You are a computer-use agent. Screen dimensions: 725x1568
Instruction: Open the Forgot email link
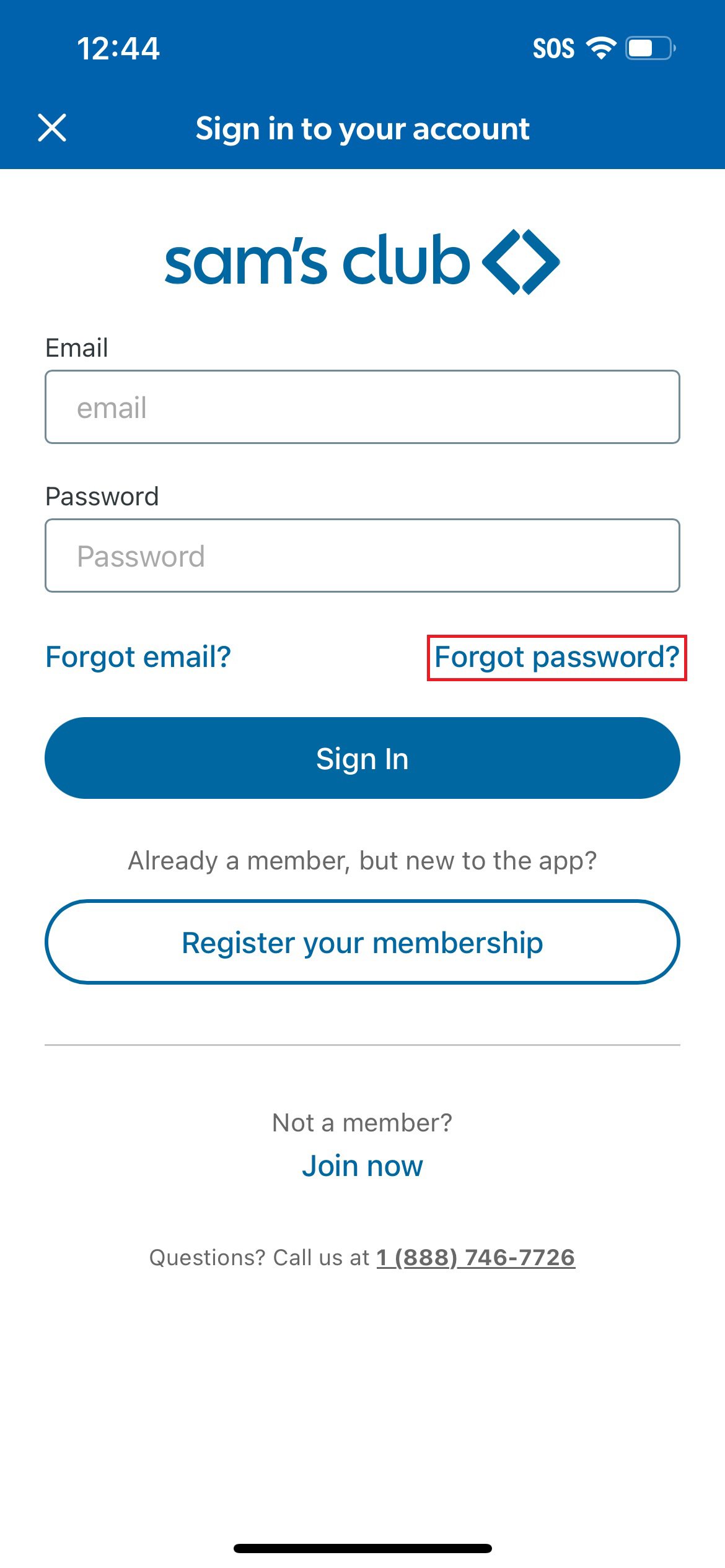pos(138,657)
